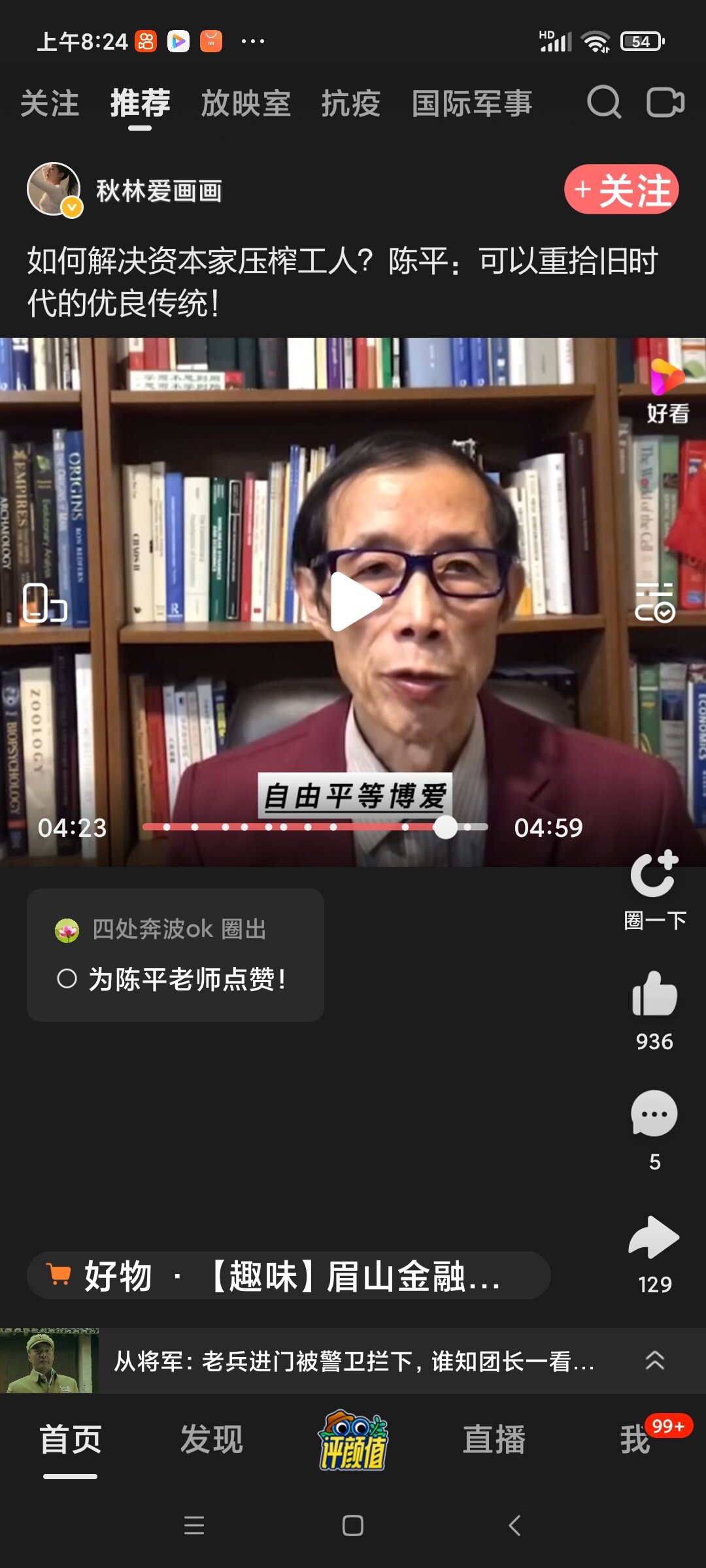Open the comments bubble
Image resolution: width=706 pixels, height=1568 pixels.
[x=654, y=1115]
